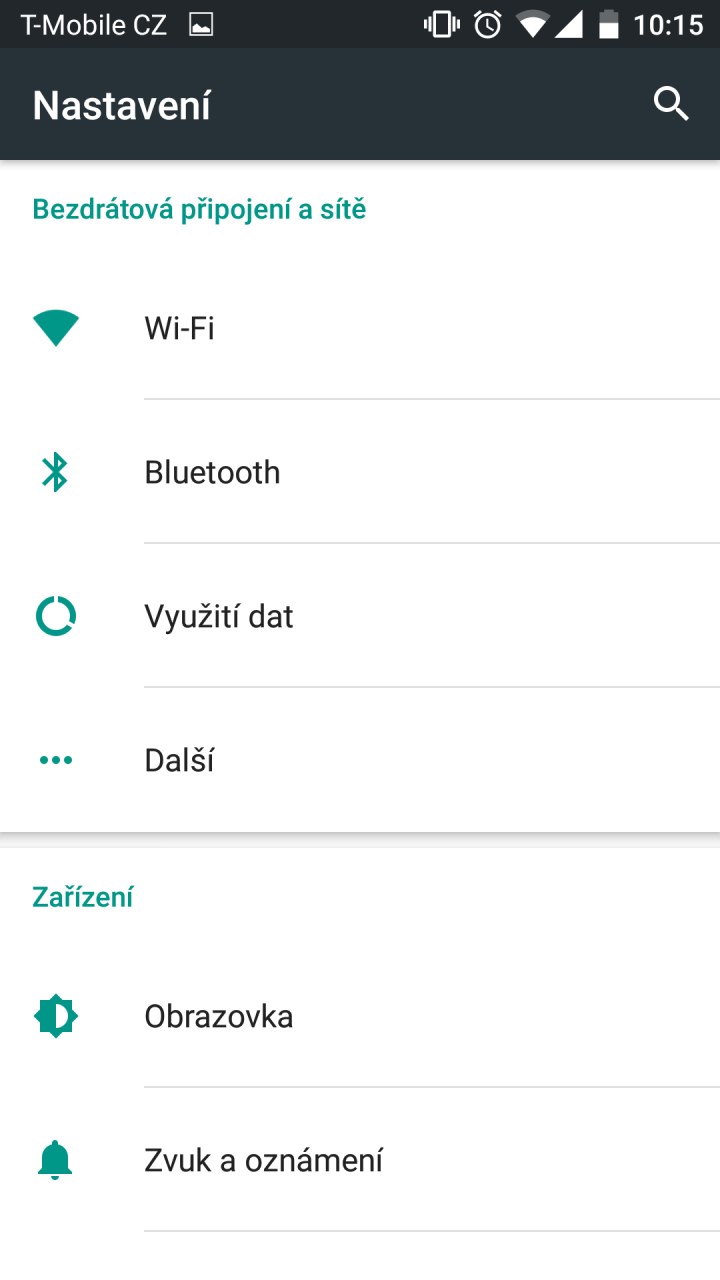Open Wi-Fi settings
This screenshot has height=1280, width=720.
tap(360, 328)
